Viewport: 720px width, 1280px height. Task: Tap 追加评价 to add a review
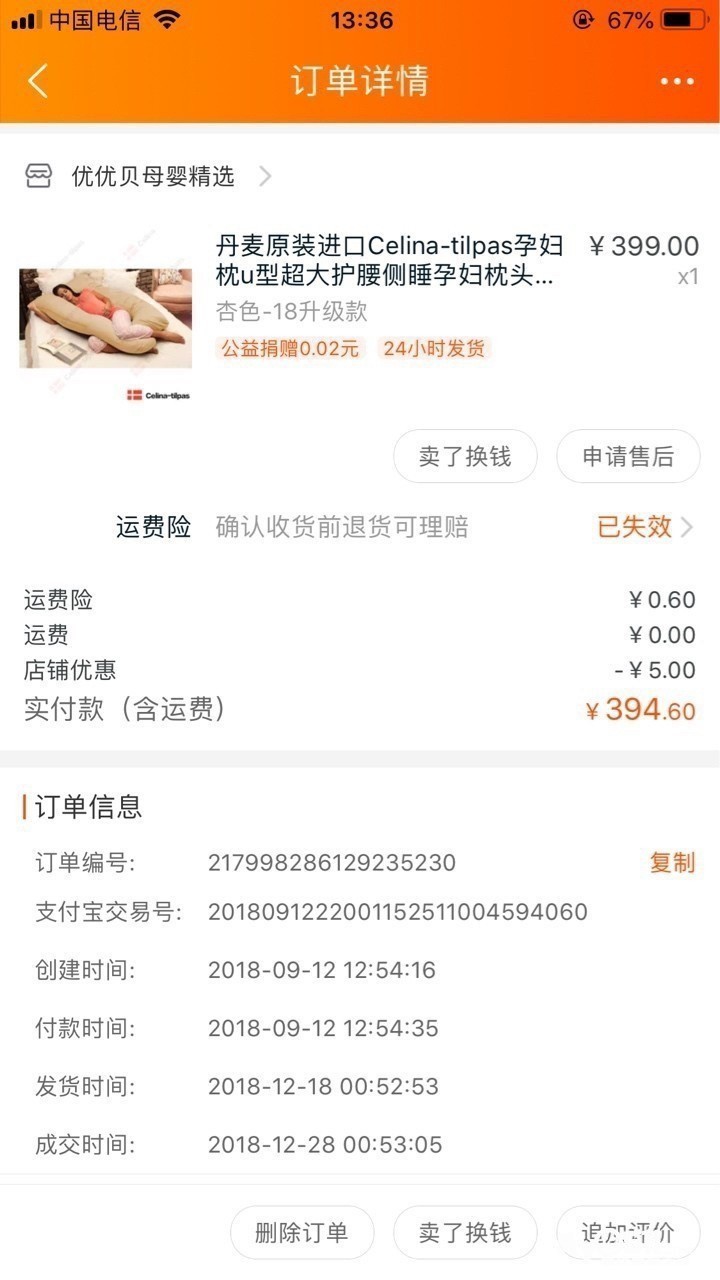[628, 1232]
